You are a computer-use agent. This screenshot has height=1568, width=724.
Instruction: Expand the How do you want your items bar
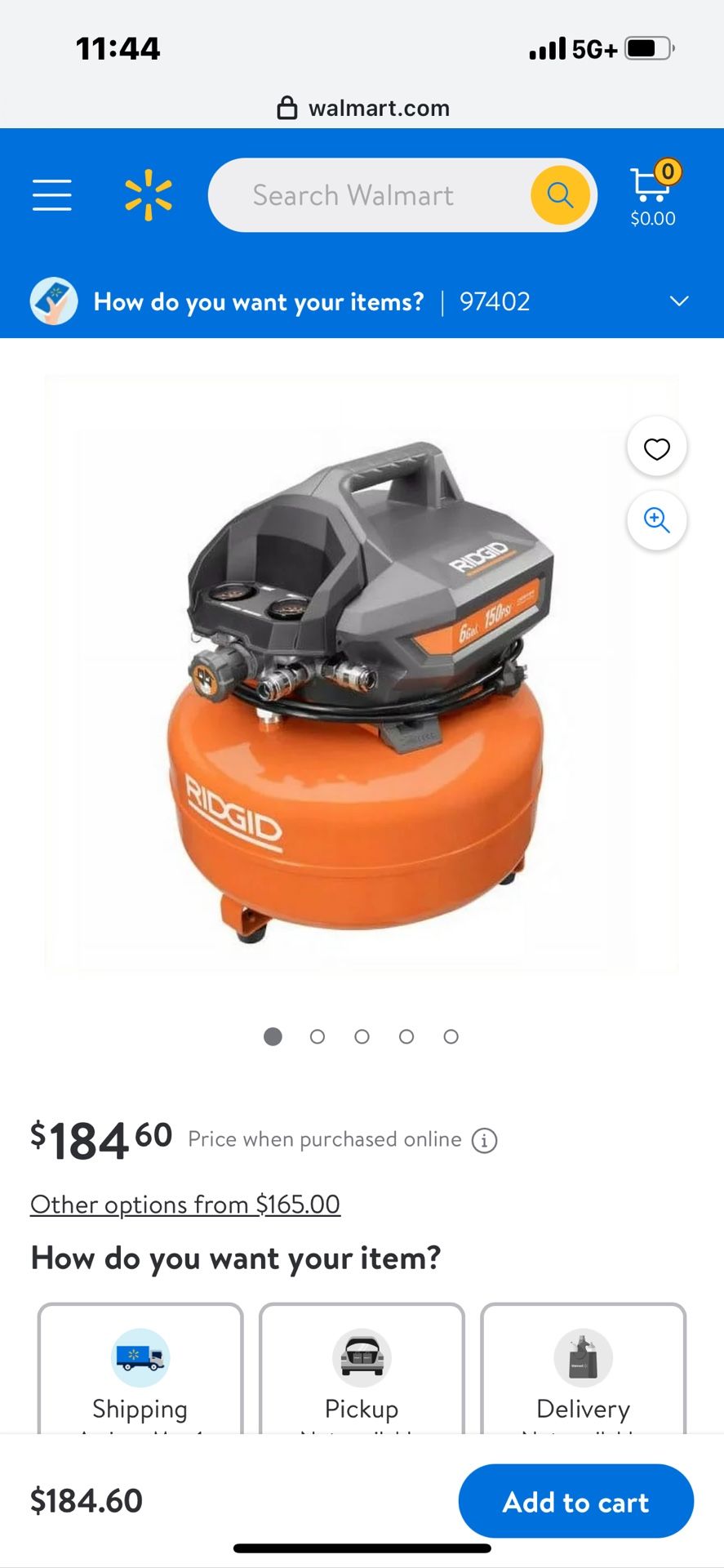pos(678,301)
